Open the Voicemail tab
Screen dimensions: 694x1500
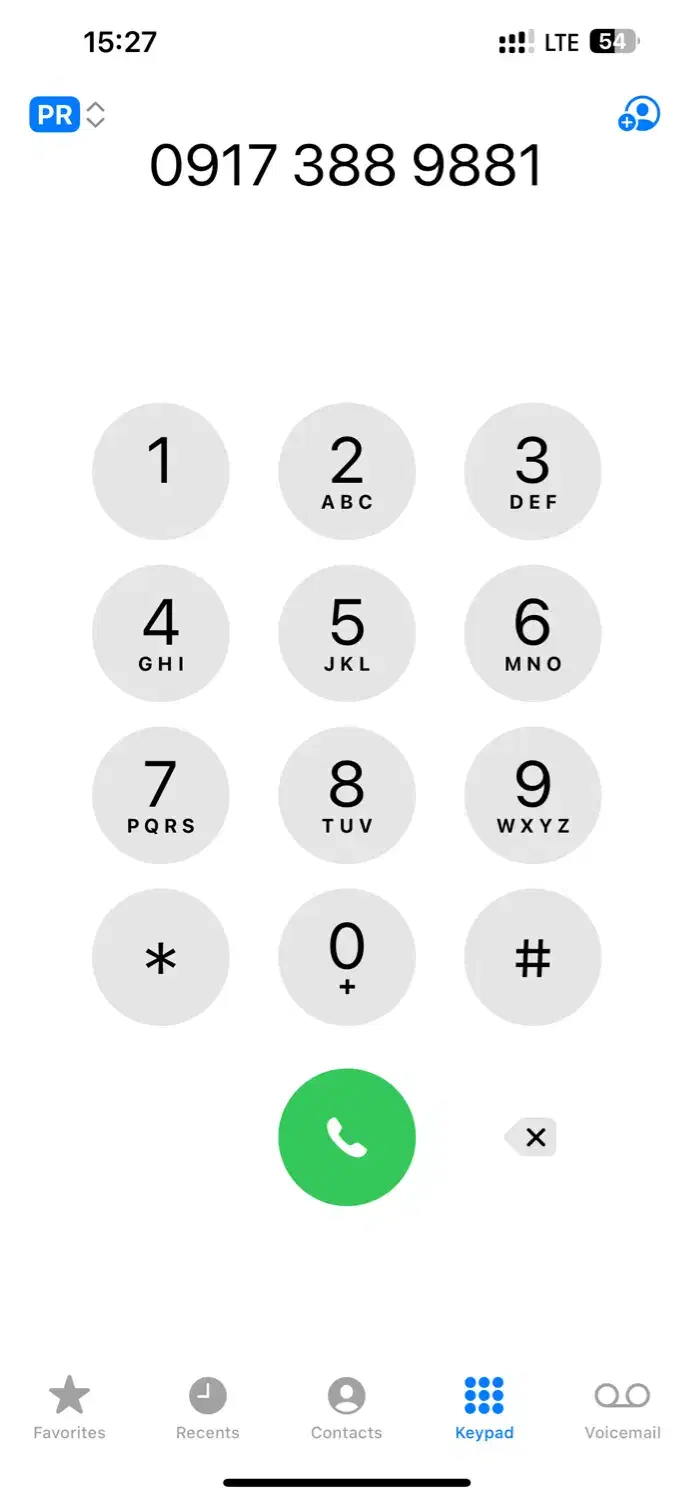point(622,1407)
